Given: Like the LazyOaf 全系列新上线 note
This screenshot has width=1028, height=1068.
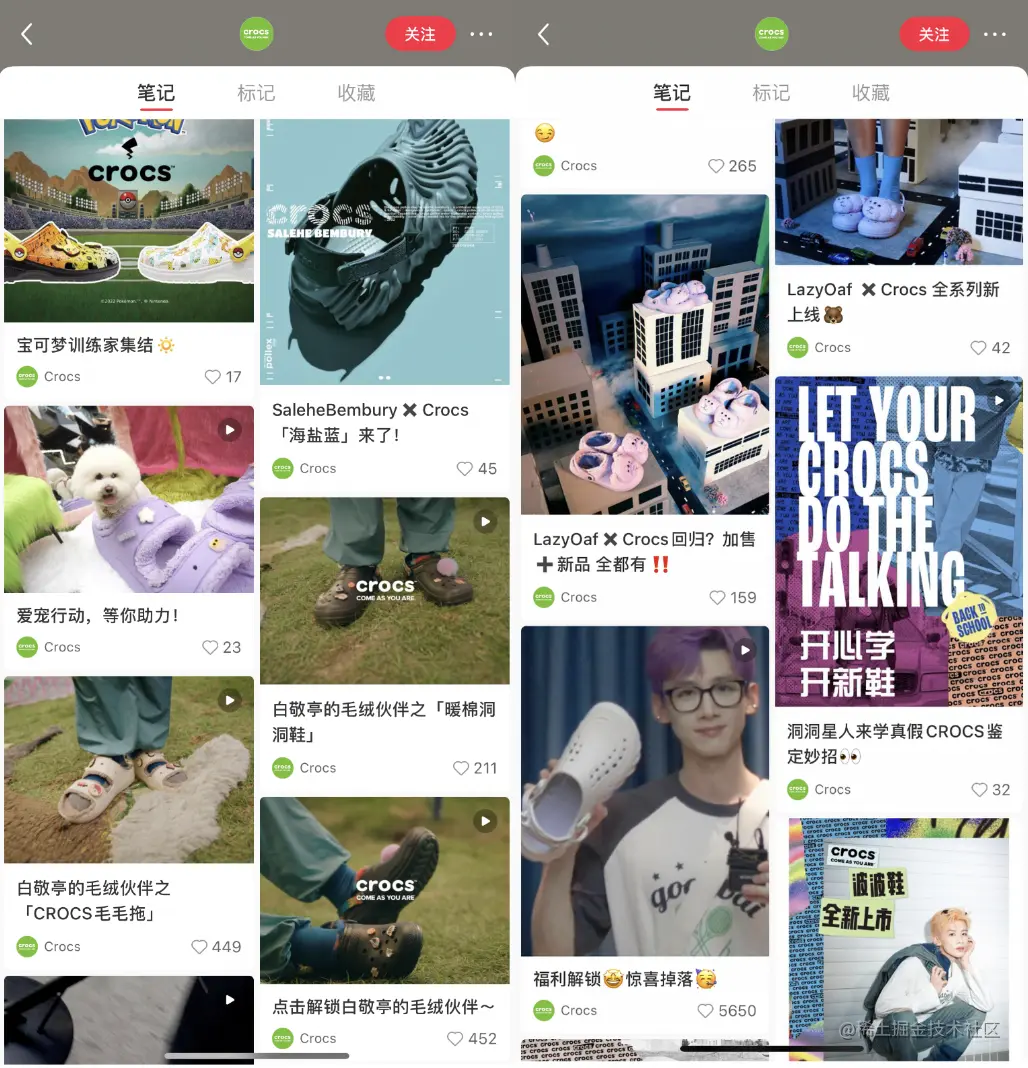Looking at the screenshot, I should point(978,348).
